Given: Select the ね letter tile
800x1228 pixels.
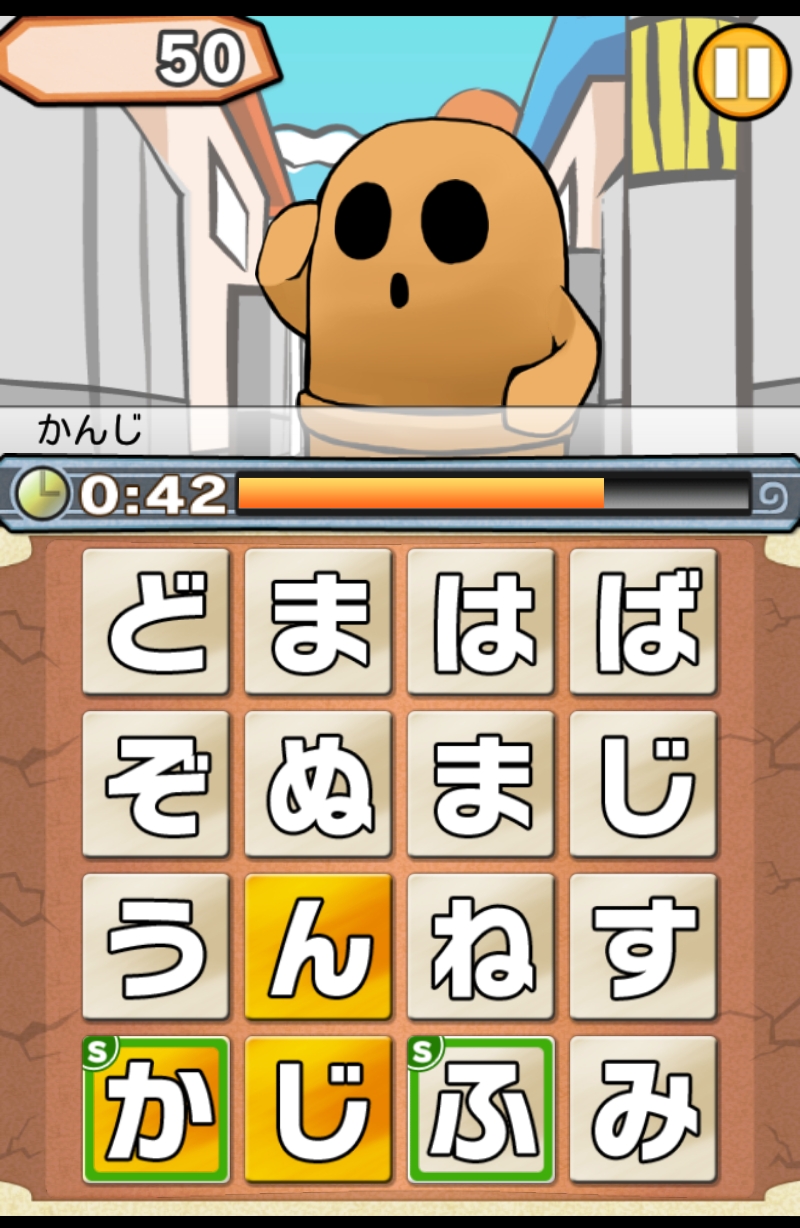Looking at the screenshot, I should tap(481, 946).
